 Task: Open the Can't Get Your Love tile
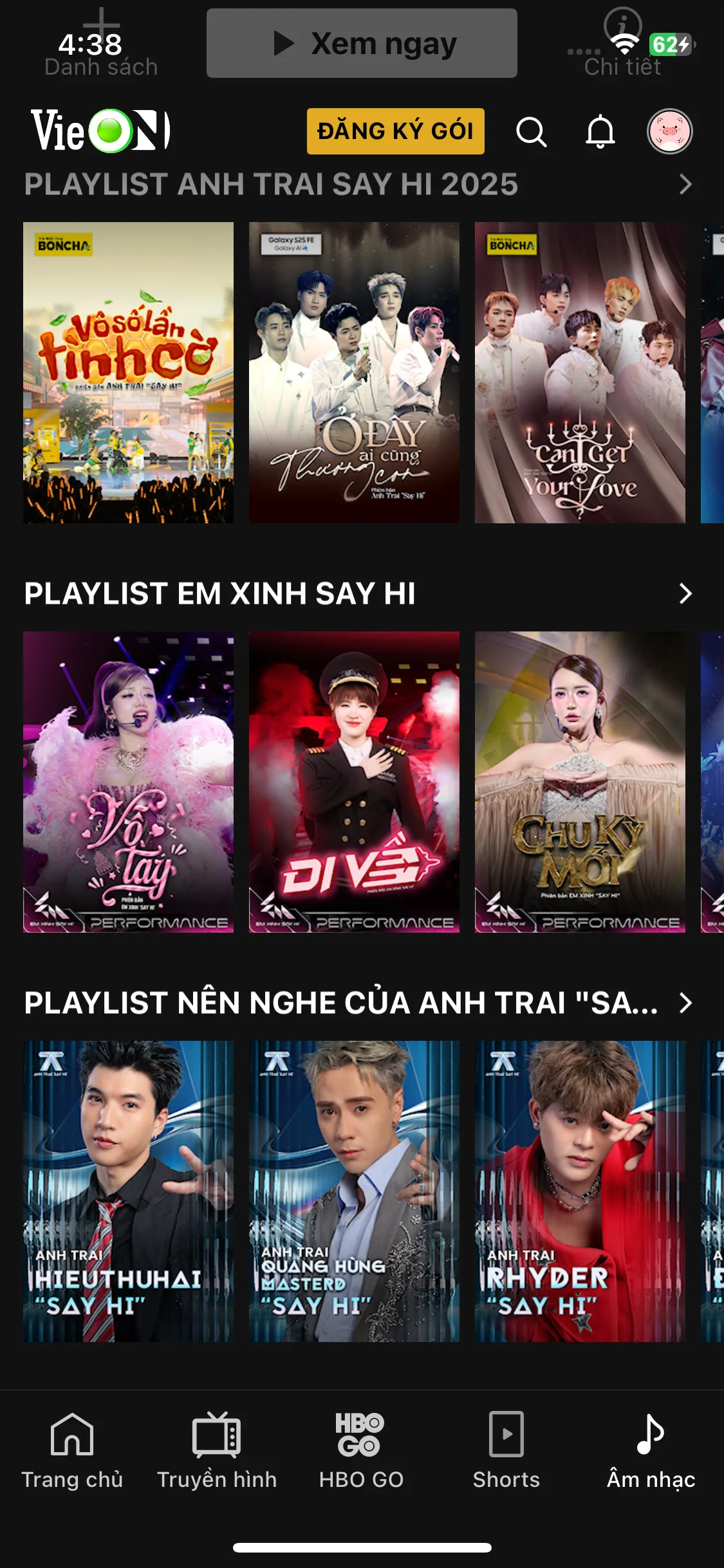point(580,372)
